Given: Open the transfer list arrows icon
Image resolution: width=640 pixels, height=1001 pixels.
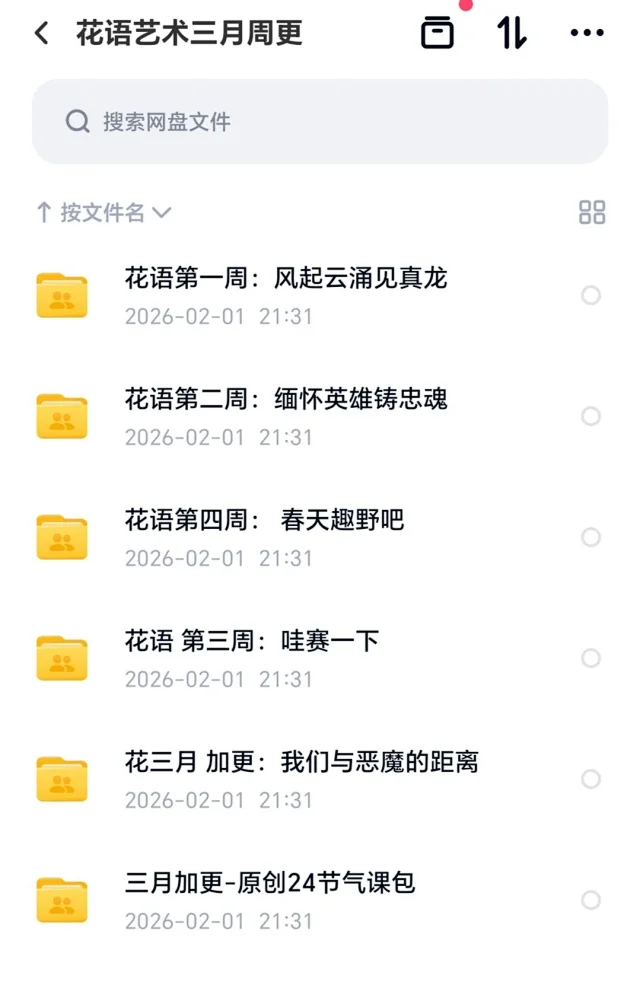Looking at the screenshot, I should 512,33.
